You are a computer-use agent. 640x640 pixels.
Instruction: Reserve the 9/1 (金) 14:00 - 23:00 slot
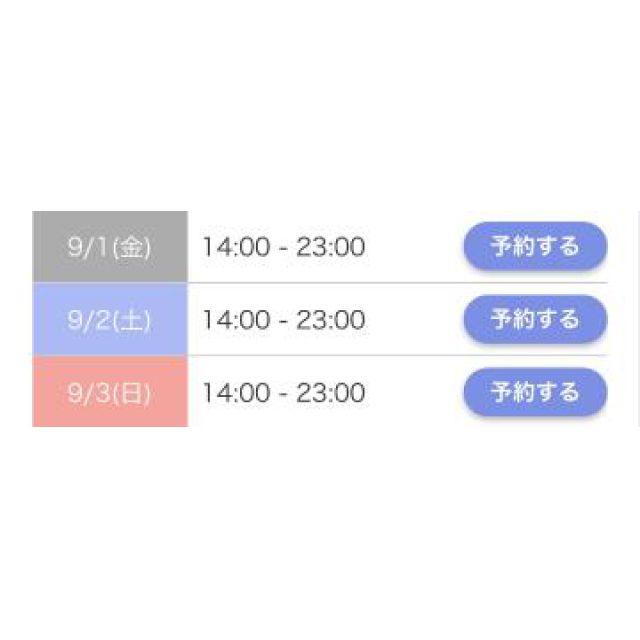(535, 246)
